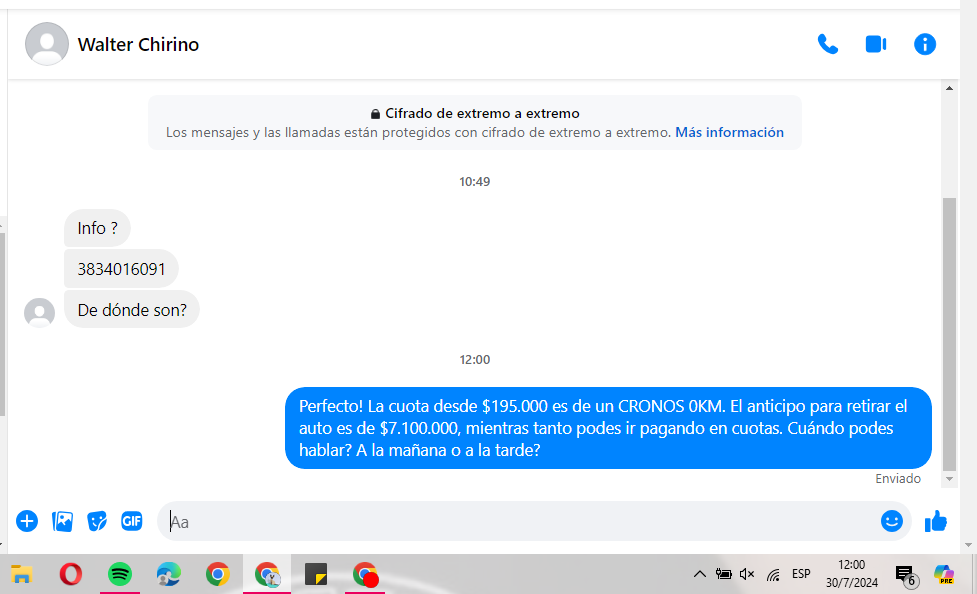Open the Windows notification center

point(905,574)
